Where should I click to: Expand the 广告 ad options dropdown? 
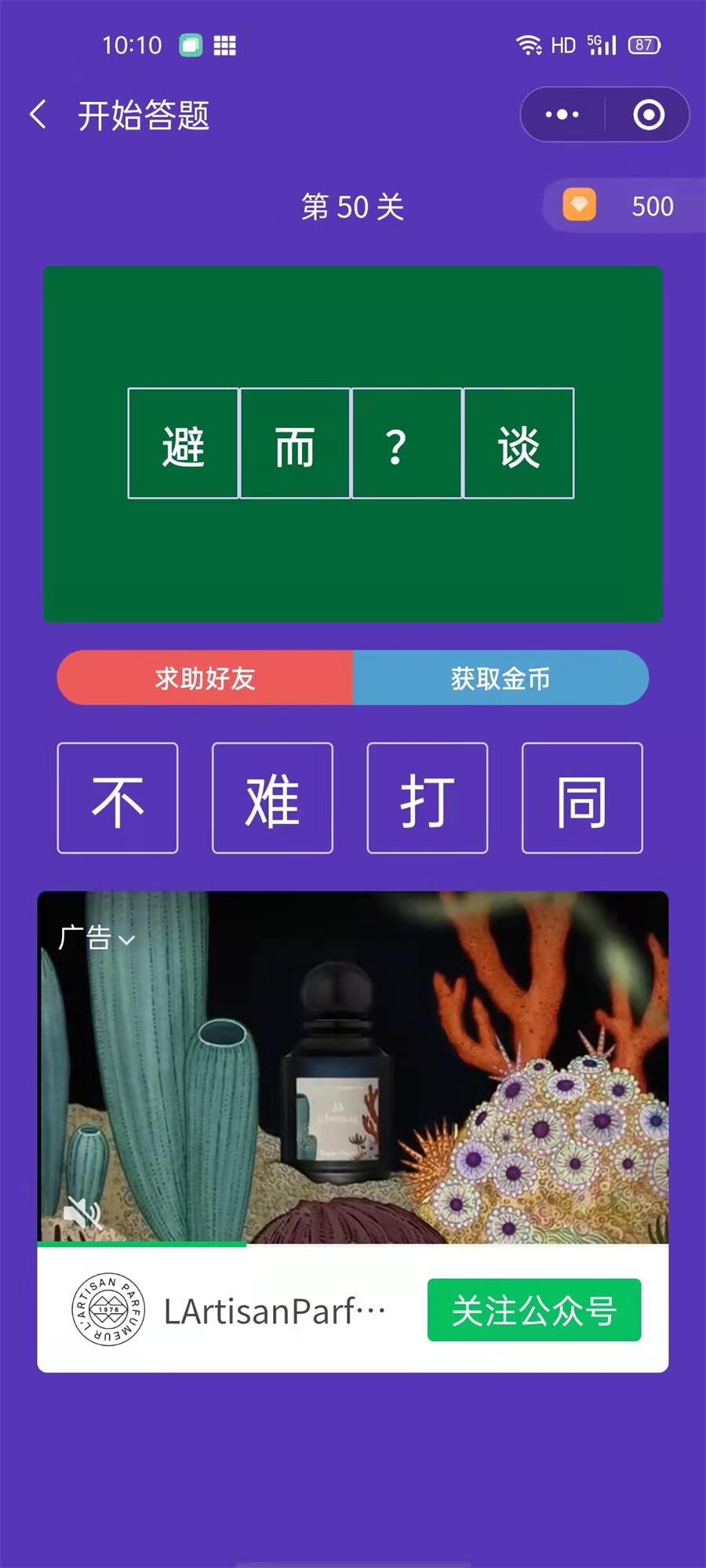[x=96, y=938]
